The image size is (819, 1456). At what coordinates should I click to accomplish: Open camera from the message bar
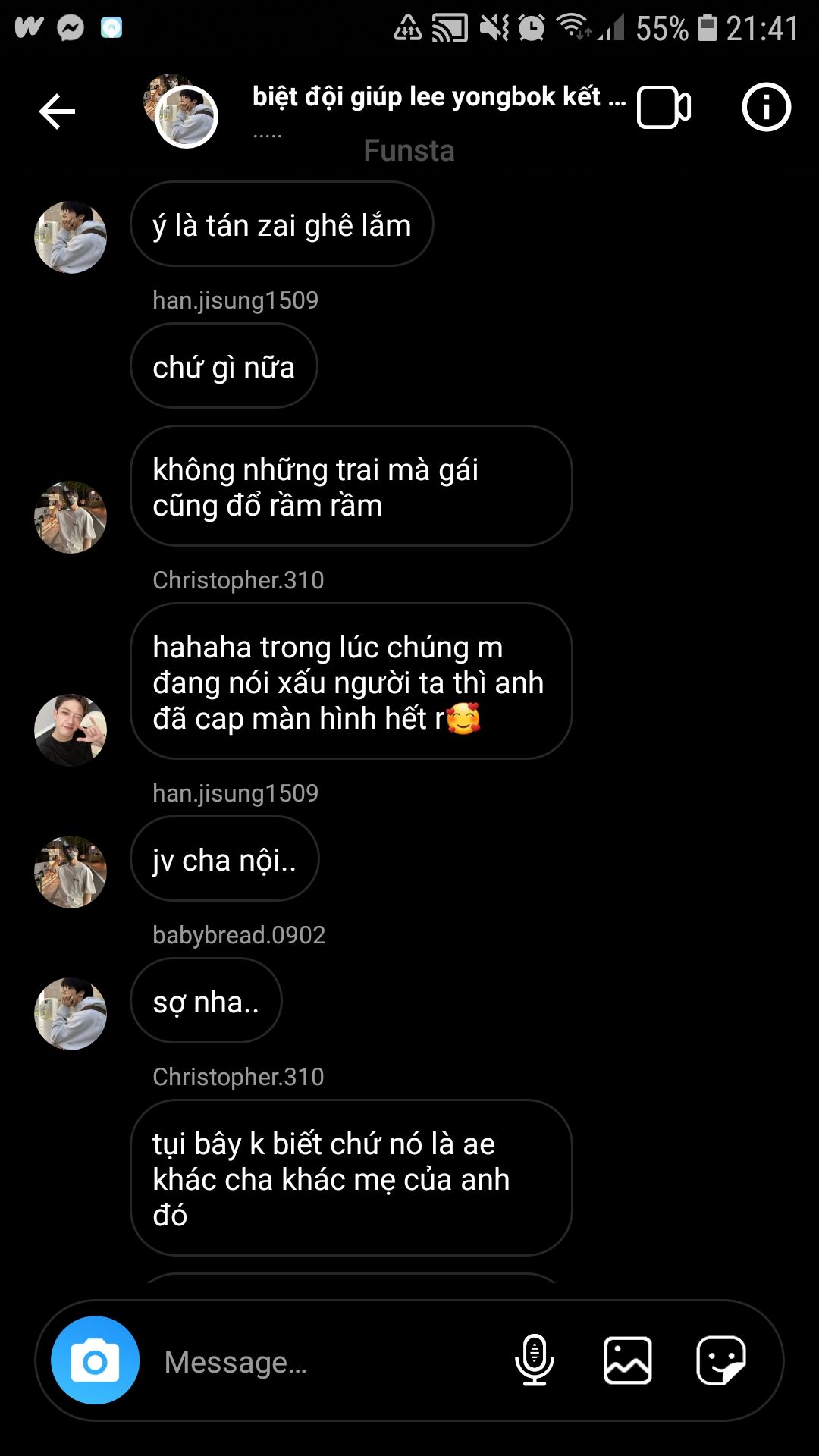[95, 1360]
